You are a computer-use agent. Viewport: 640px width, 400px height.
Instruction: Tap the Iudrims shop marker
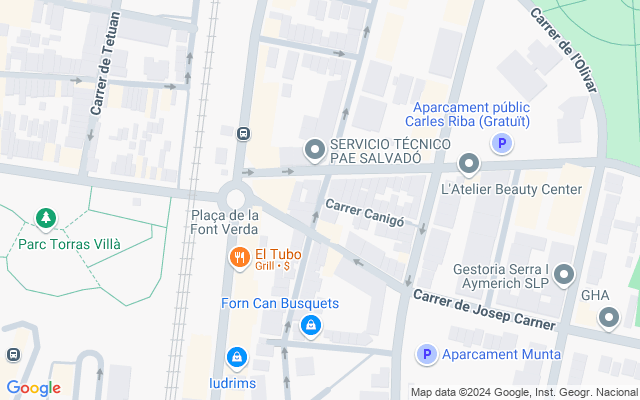(x=236, y=356)
